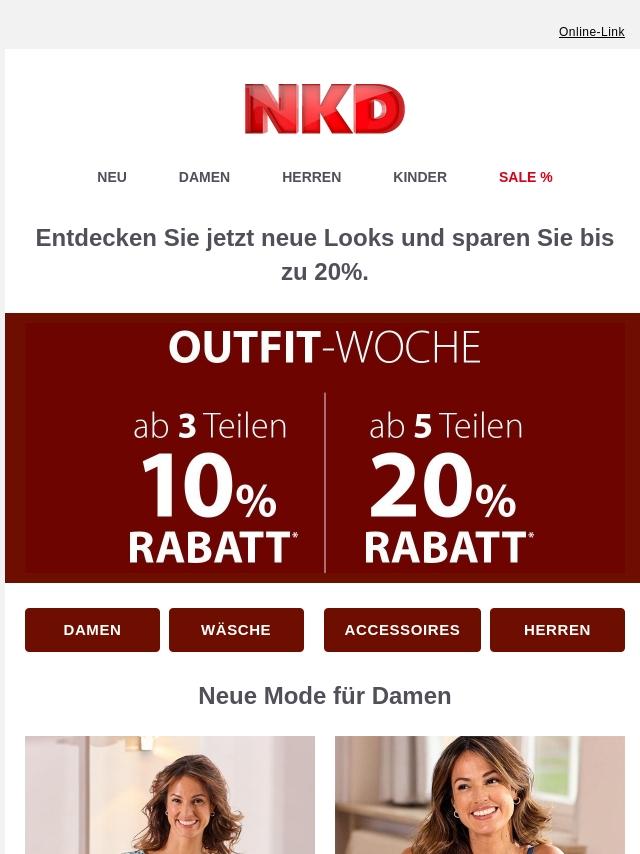Open the HERREN link in the top menu

tap(311, 177)
